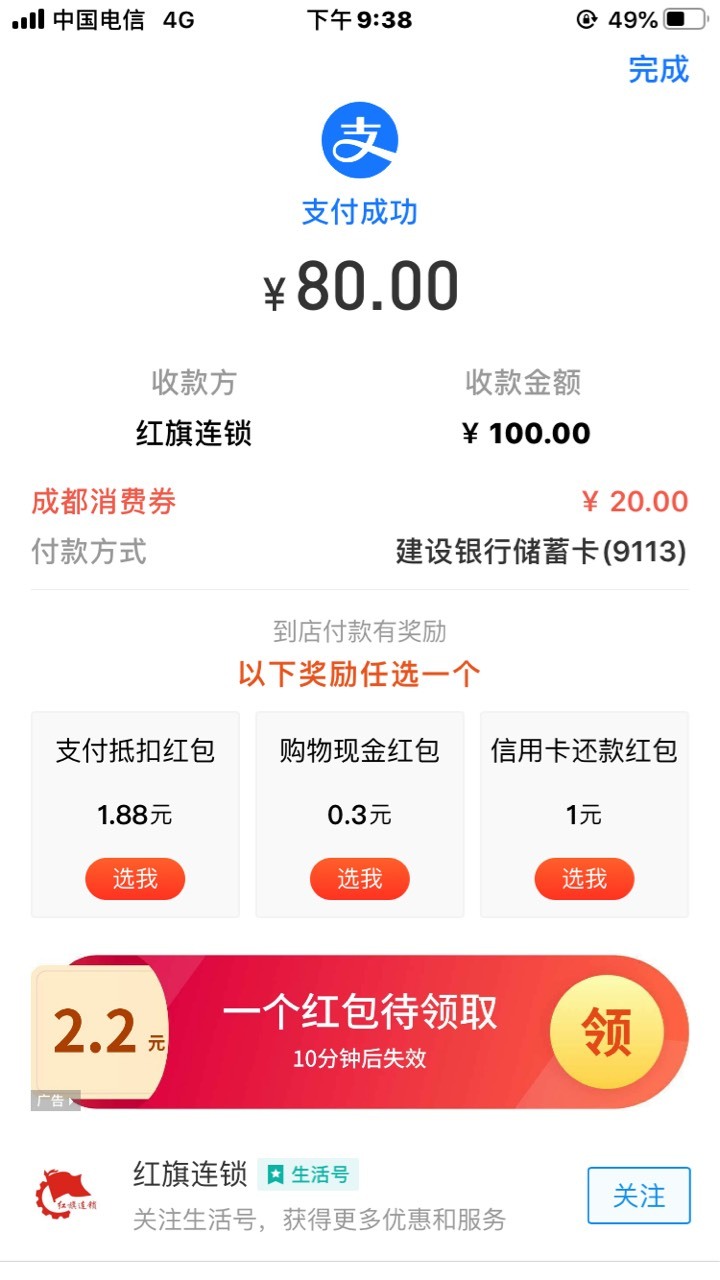Choose the 购物现金红包 0.3元 reward
720x1280 pixels.
359,879
